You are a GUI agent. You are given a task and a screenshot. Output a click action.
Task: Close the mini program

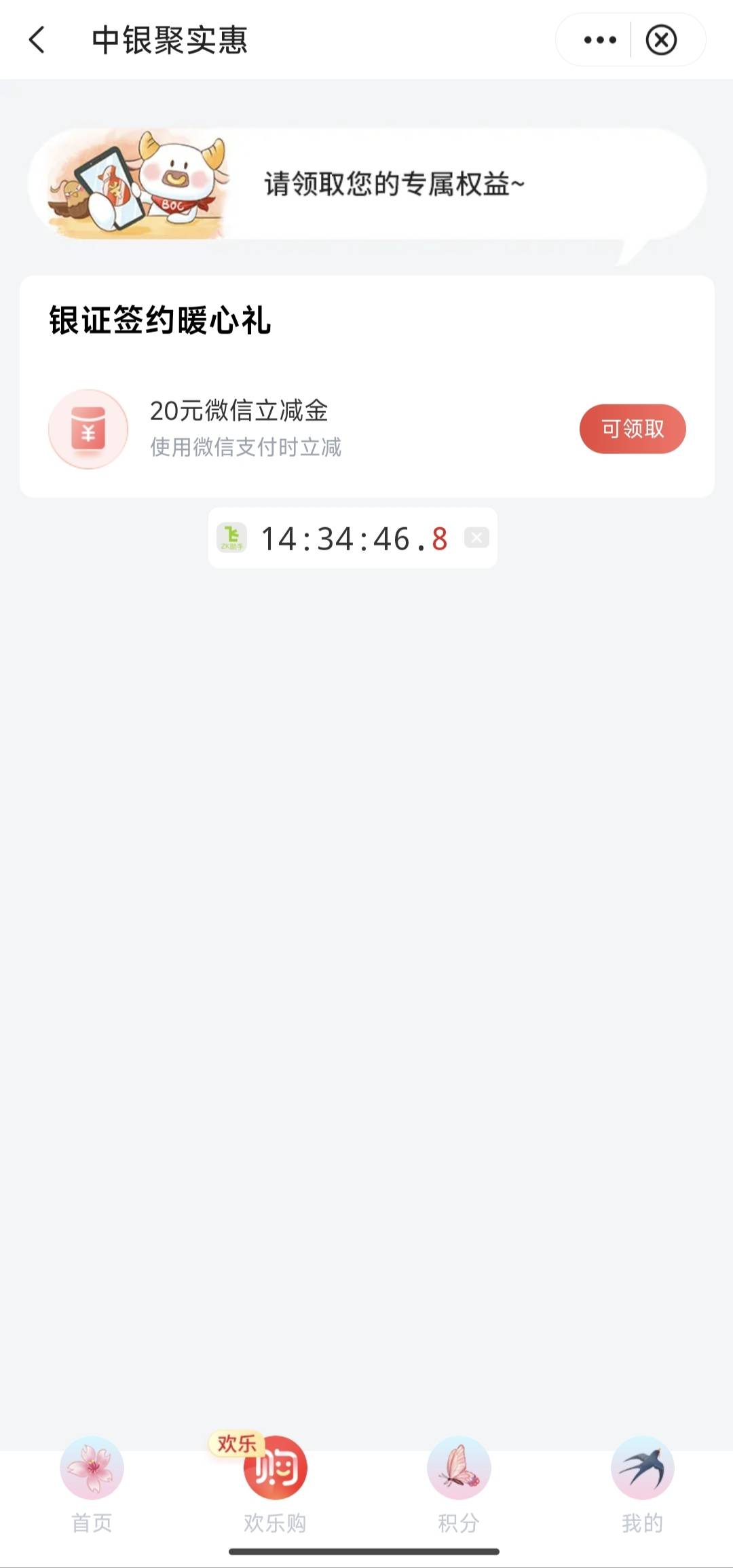661,40
